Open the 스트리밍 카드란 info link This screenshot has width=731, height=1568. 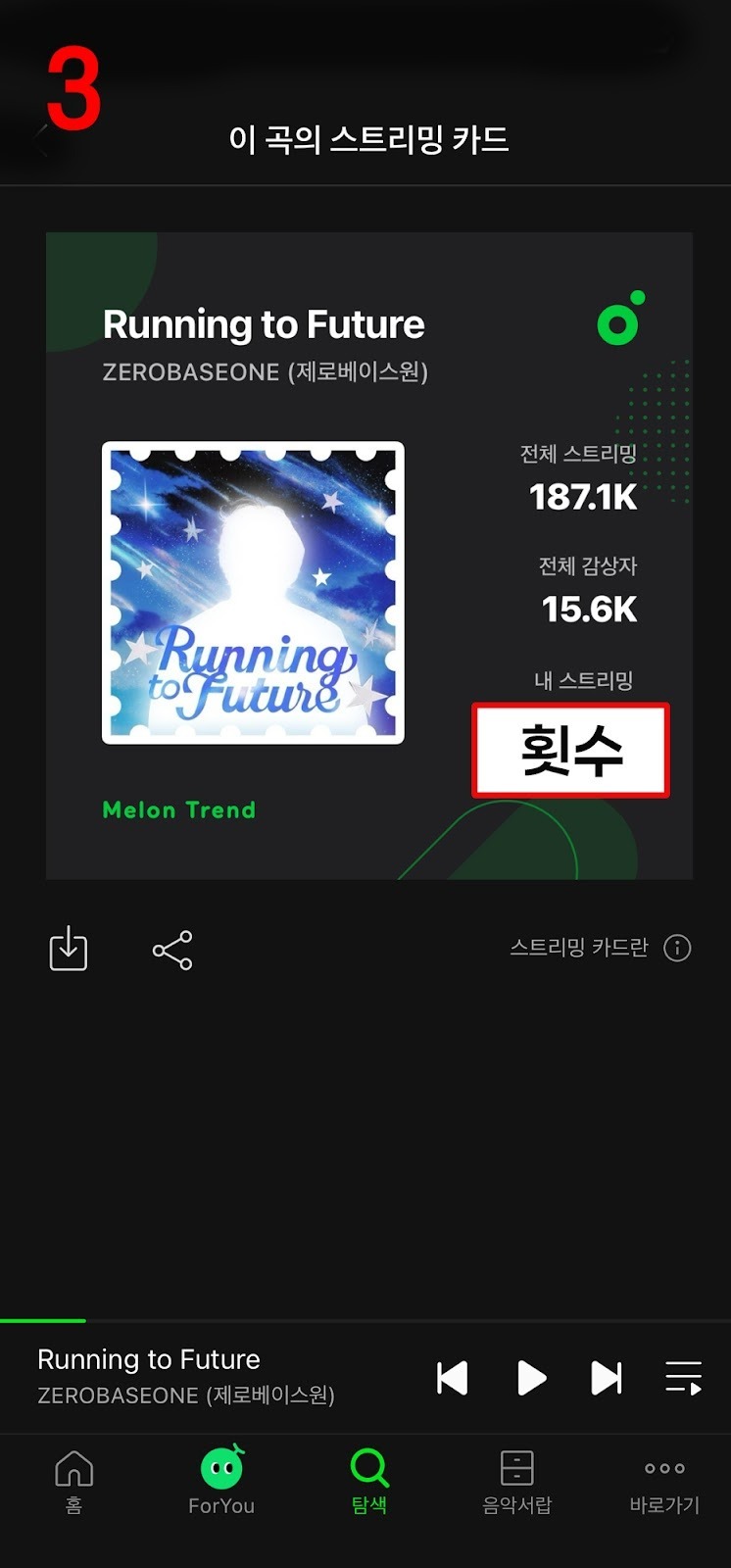600,948
